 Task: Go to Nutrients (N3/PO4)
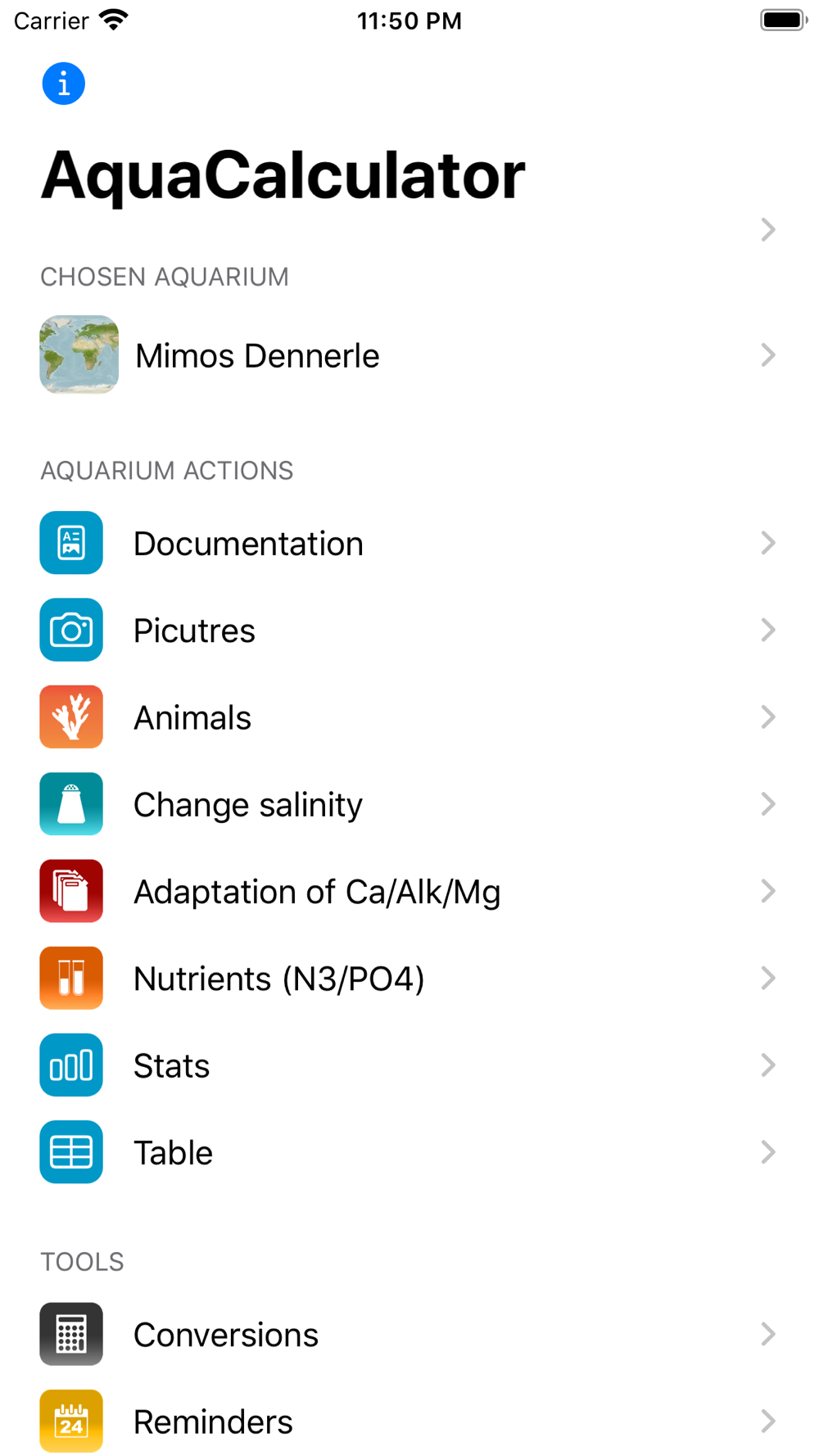409,978
